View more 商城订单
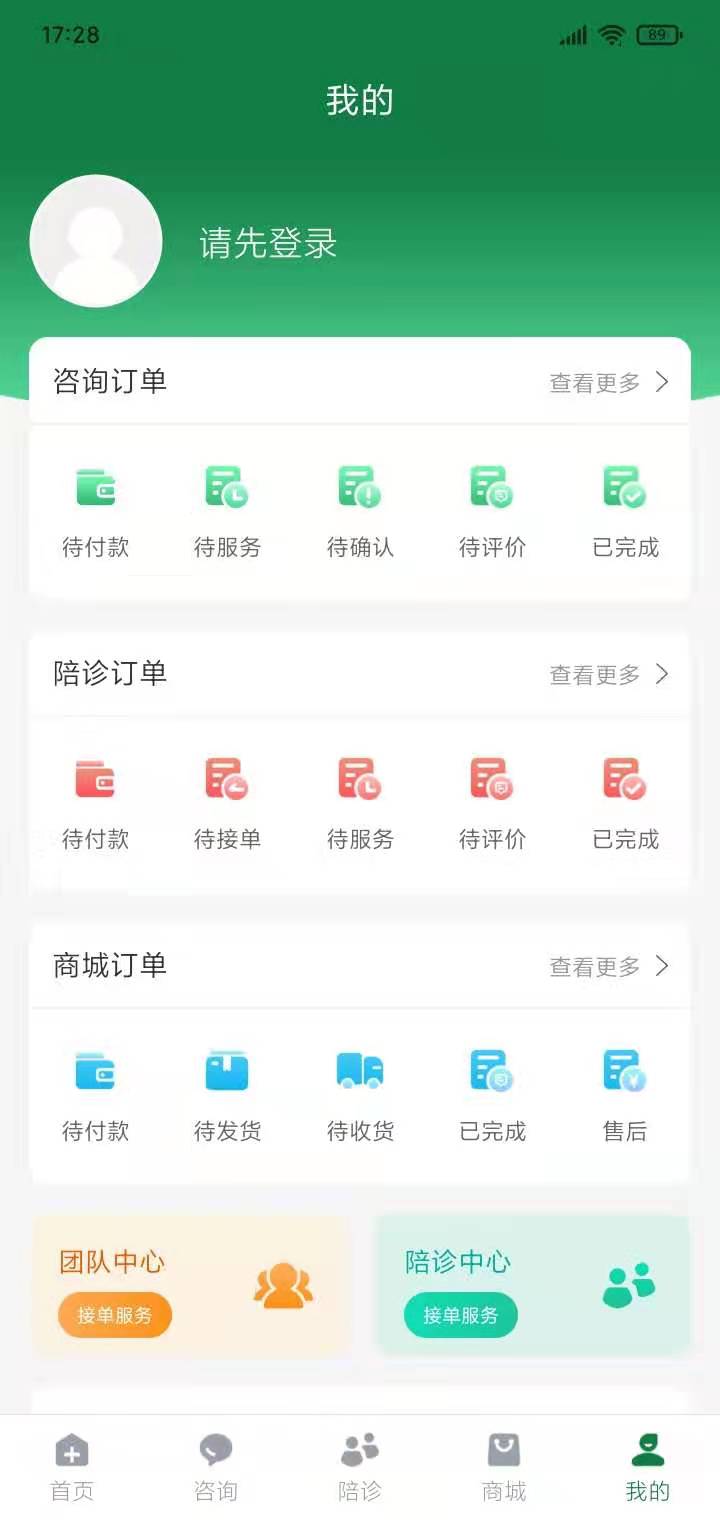This screenshot has height=1520, width=720. pos(608,966)
